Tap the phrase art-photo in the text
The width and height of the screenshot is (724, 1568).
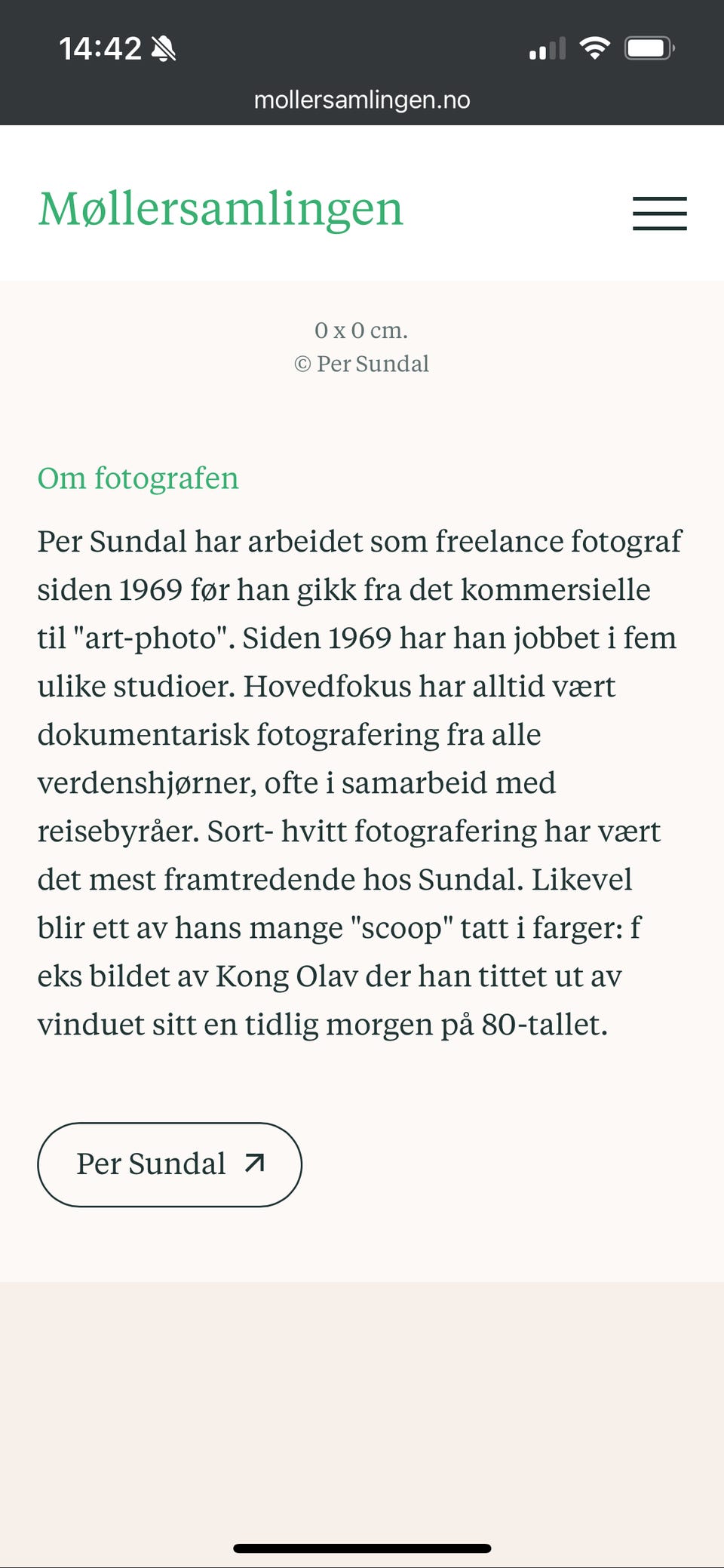point(147,636)
